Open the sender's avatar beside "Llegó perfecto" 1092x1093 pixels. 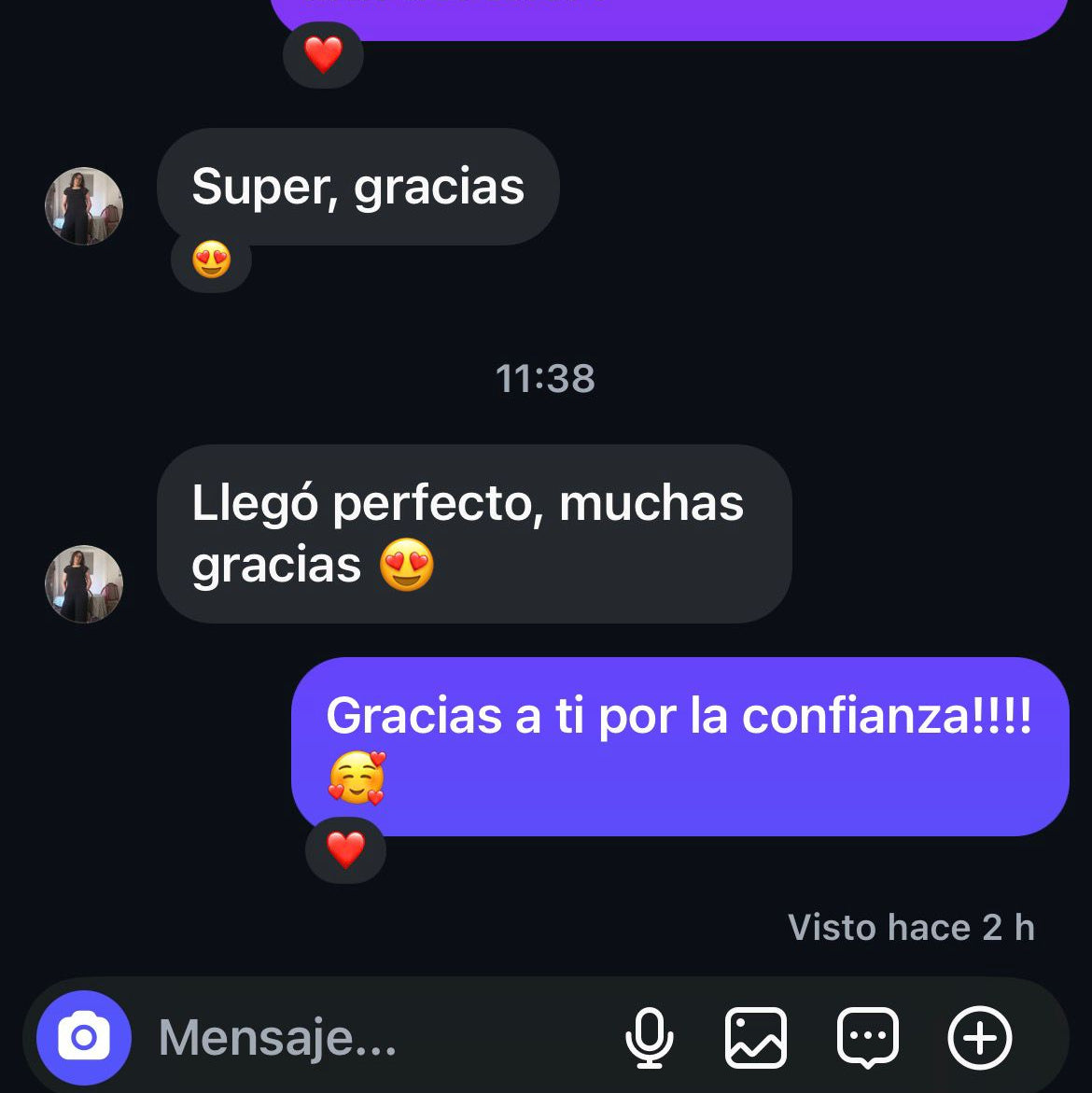pos(84,584)
